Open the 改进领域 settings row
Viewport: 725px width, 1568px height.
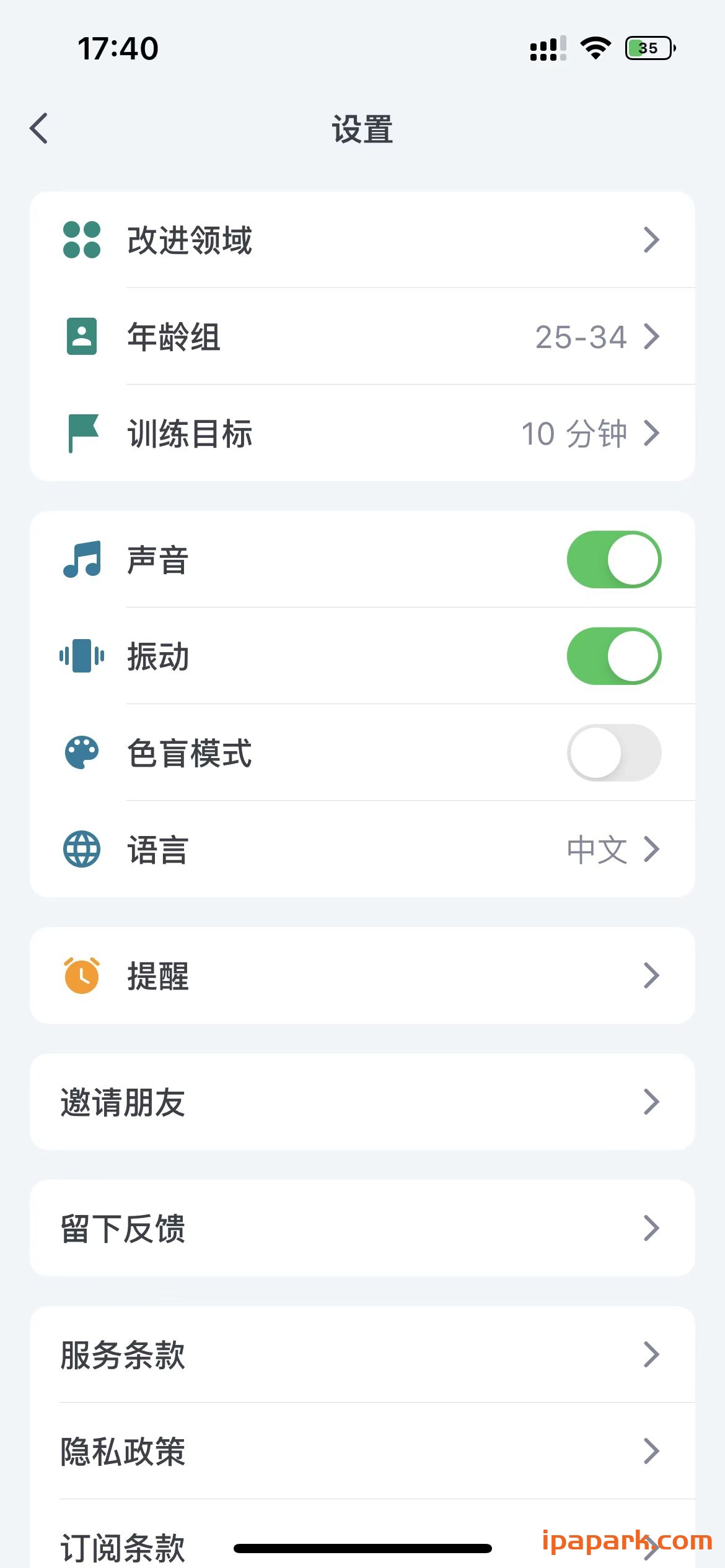point(362,241)
